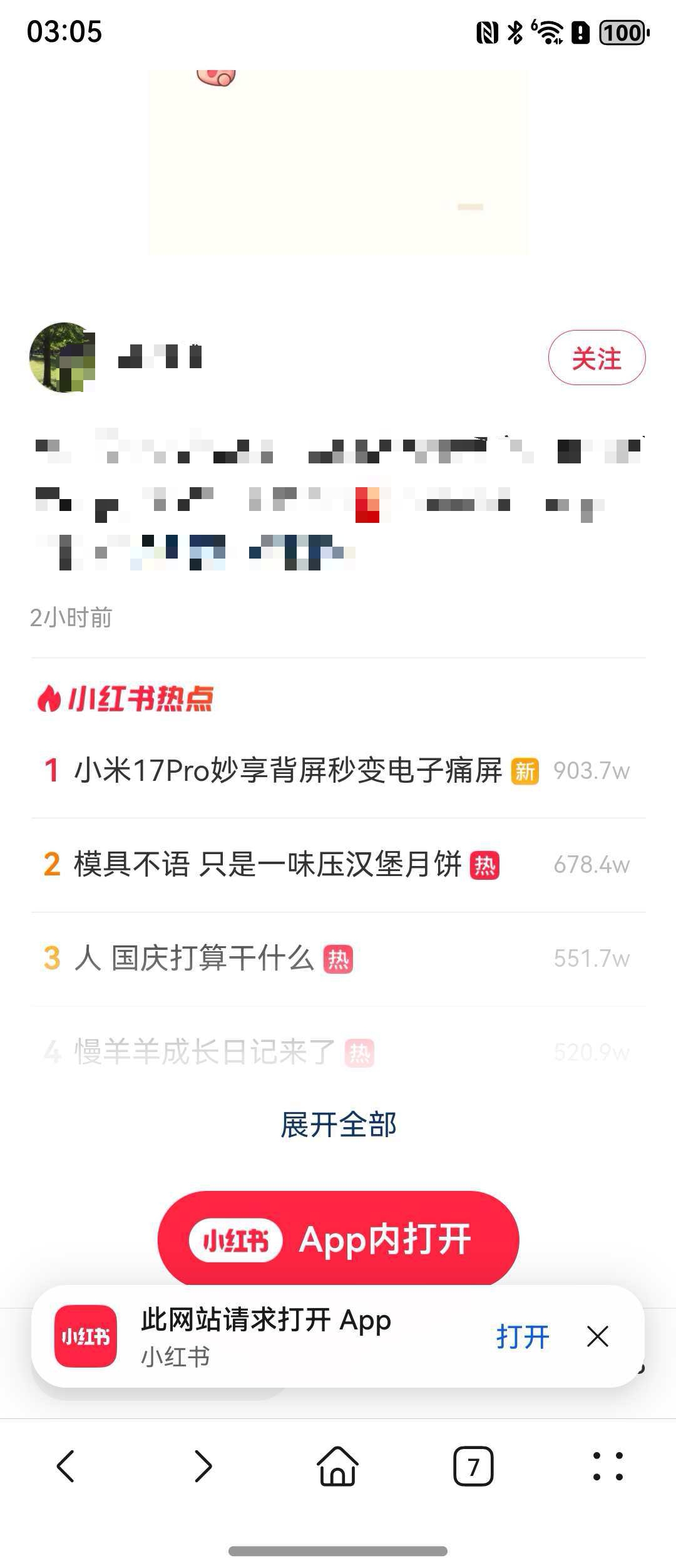The width and height of the screenshot is (676, 1568).
Task: Open hot topic 小米17Pro妙享背屏秒变电子痛屏
Action: (x=288, y=770)
